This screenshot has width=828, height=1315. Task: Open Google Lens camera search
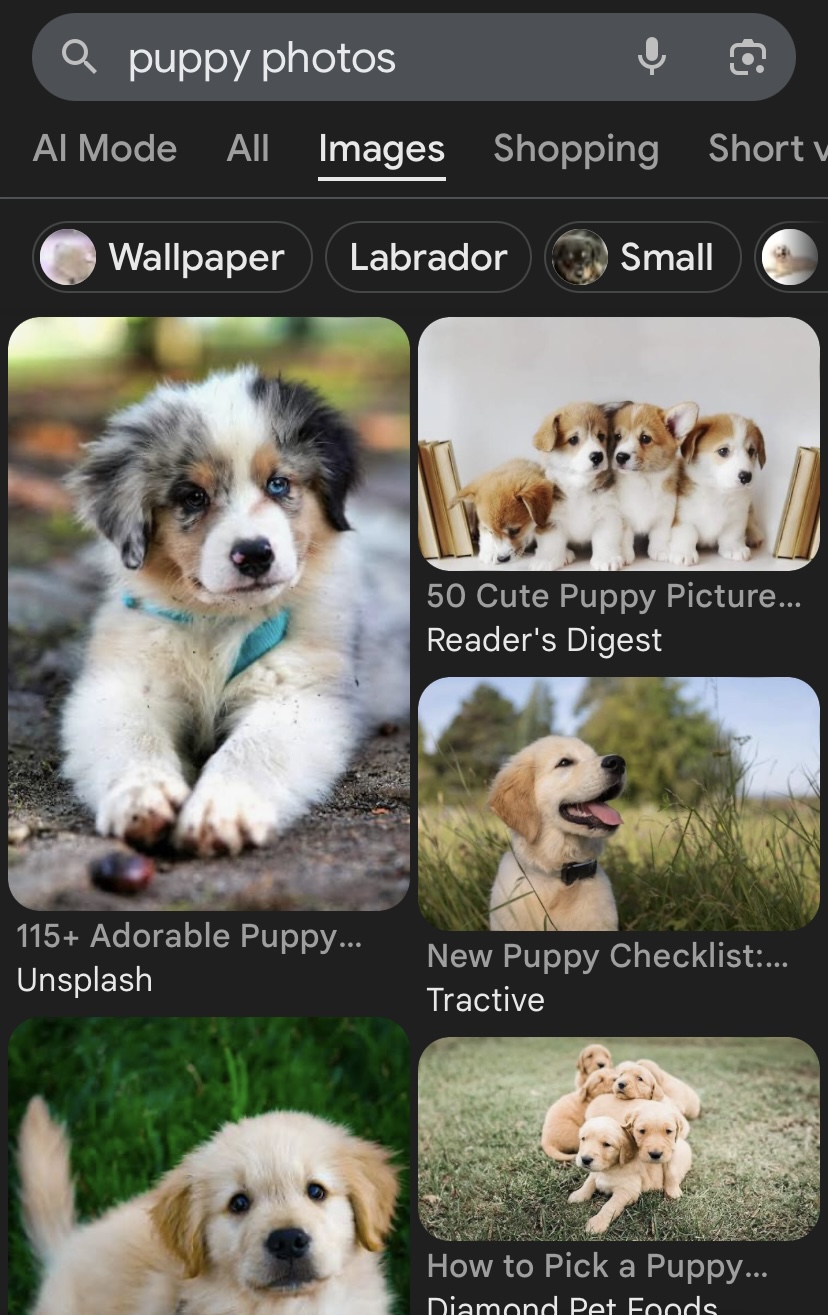click(x=747, y=58)
